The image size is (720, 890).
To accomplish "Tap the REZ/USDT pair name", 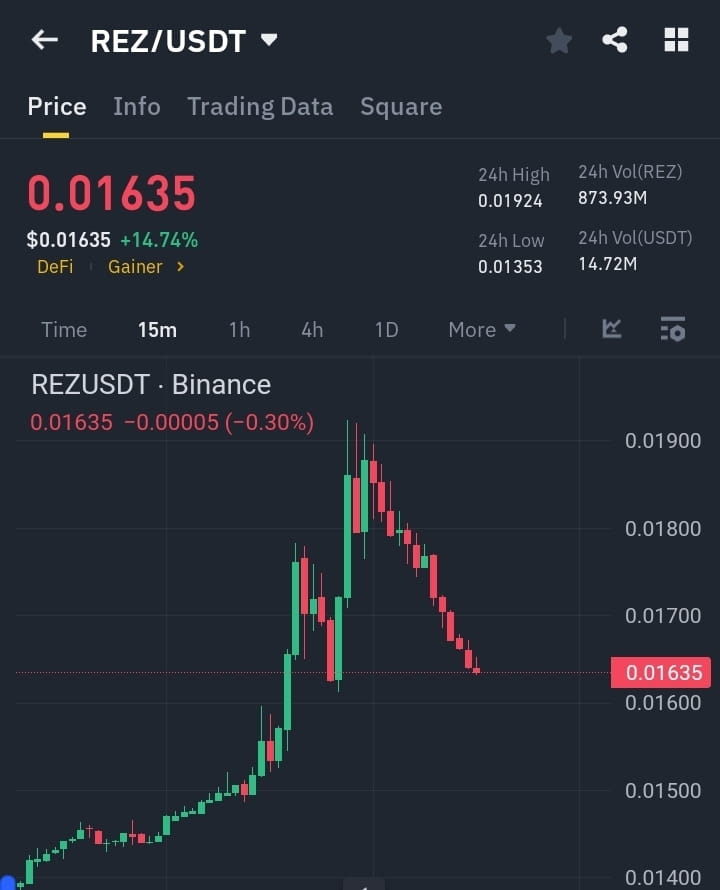I will [170, 41].
